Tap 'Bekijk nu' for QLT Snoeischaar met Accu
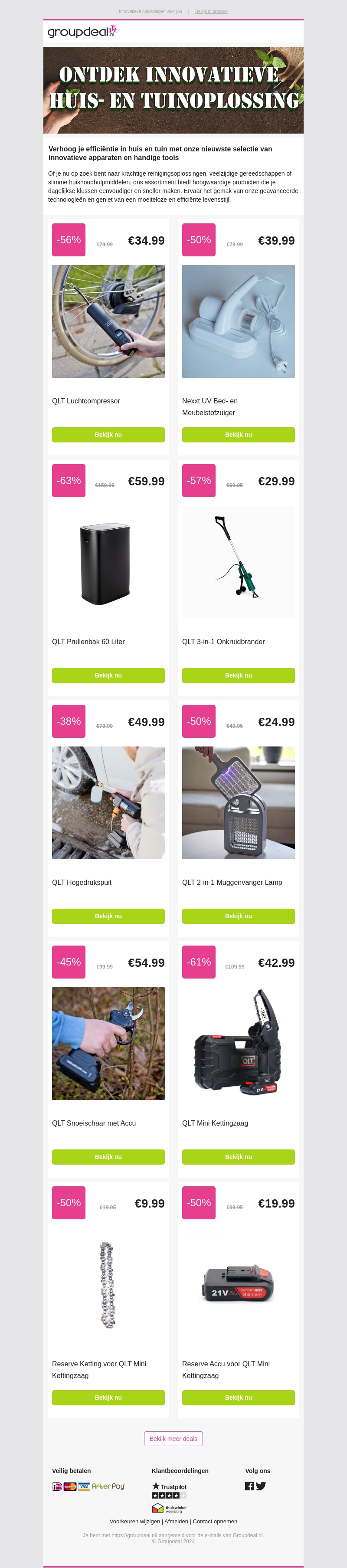 coord(108,1156)
